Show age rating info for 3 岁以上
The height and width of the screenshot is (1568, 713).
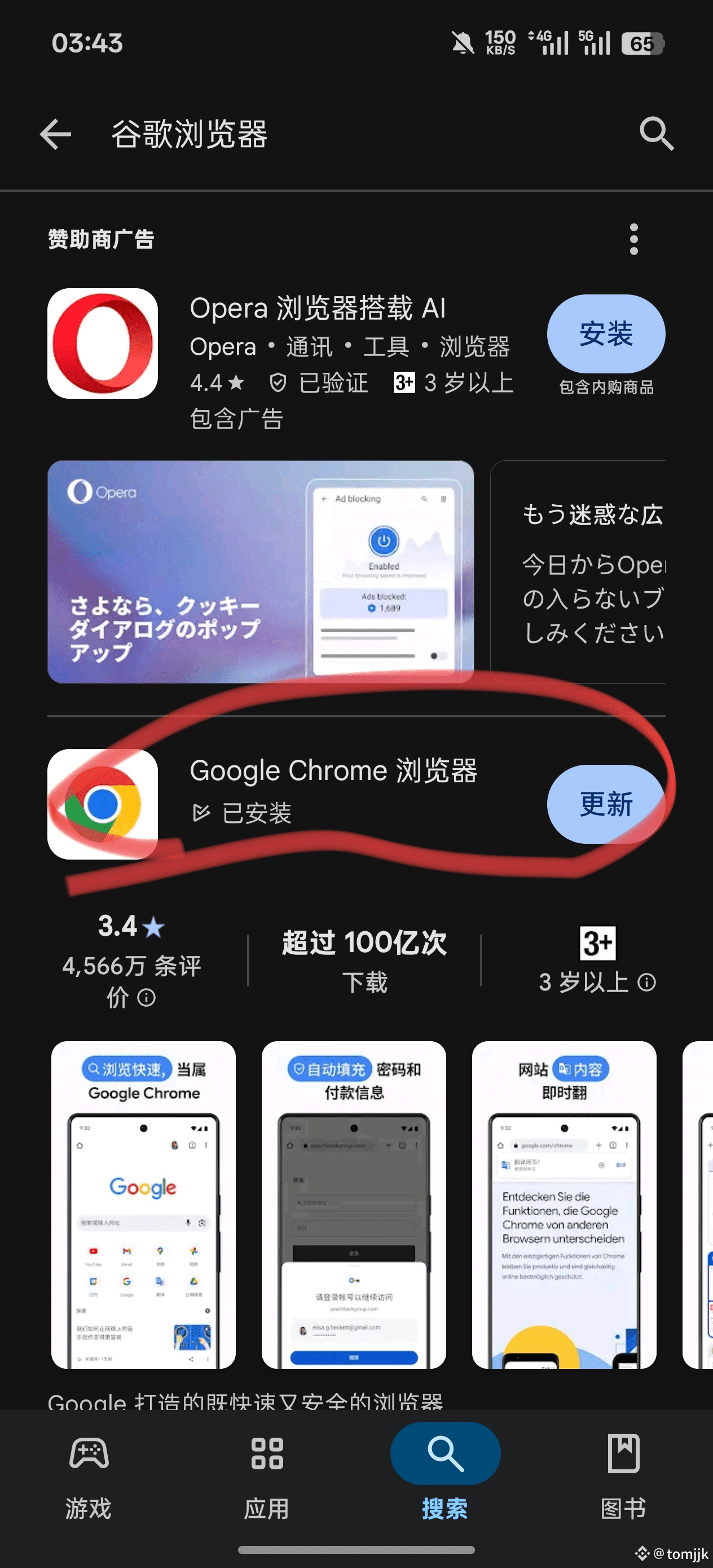pyautogui.click(x=646, y=982)
